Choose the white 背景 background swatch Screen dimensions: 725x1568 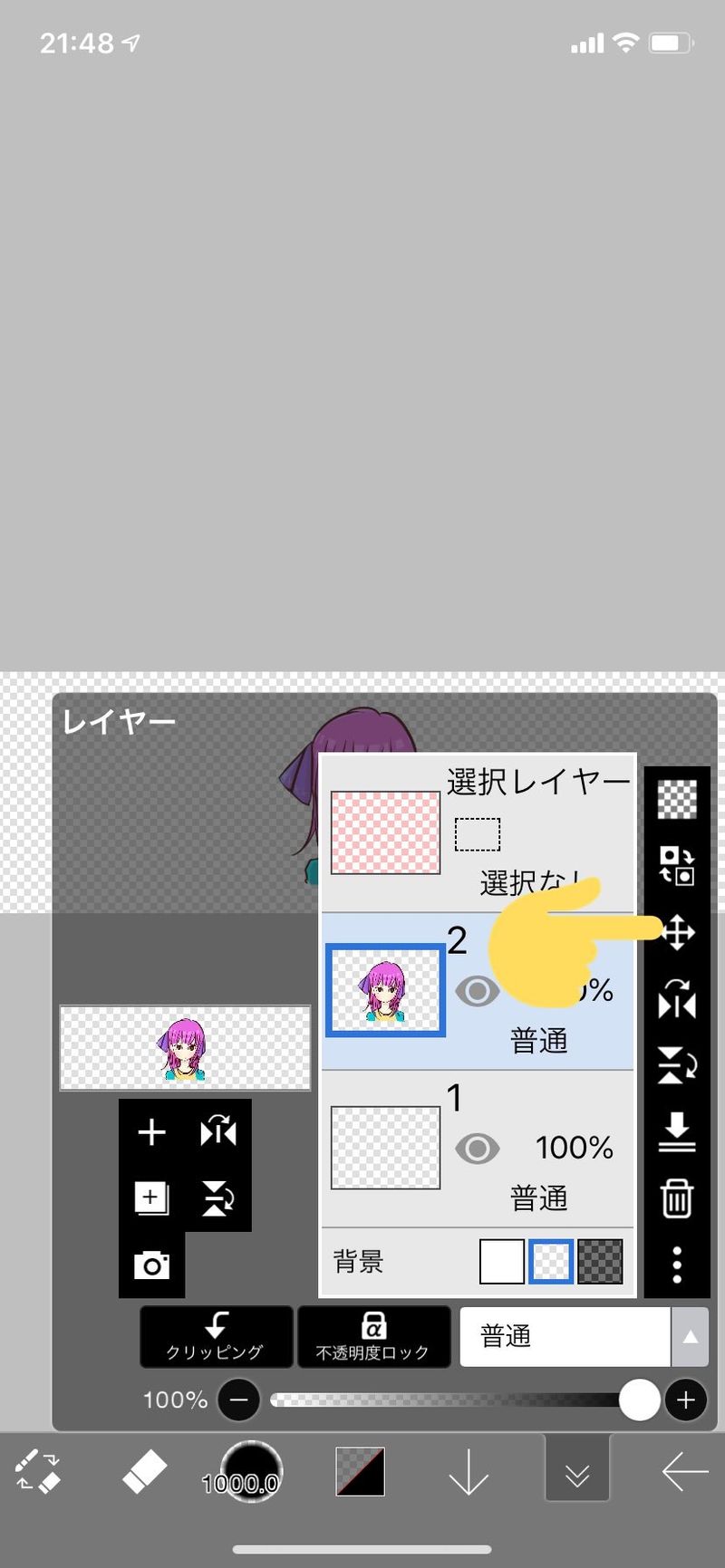click(501, 1262)
